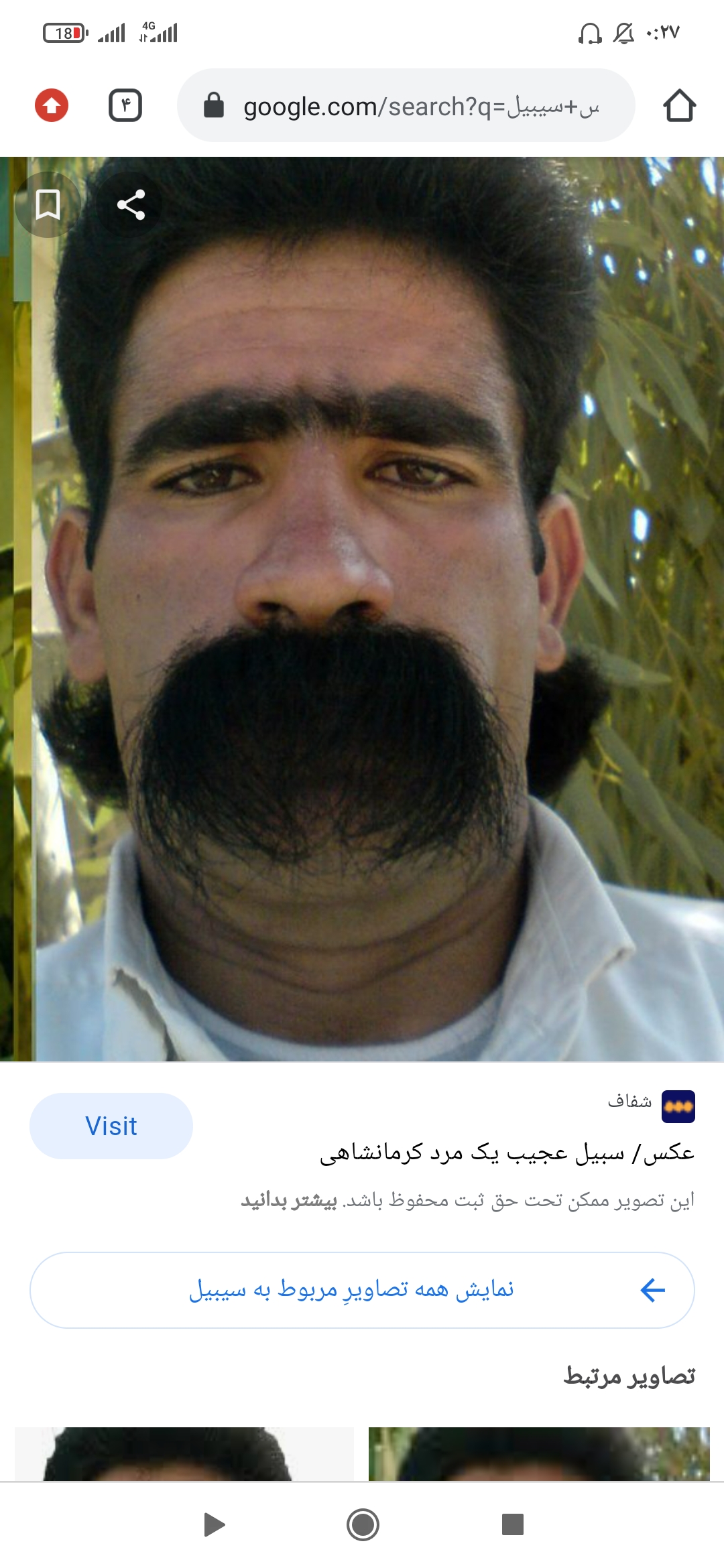Tap the Visit button
724x1568 pixels.
111,1126
